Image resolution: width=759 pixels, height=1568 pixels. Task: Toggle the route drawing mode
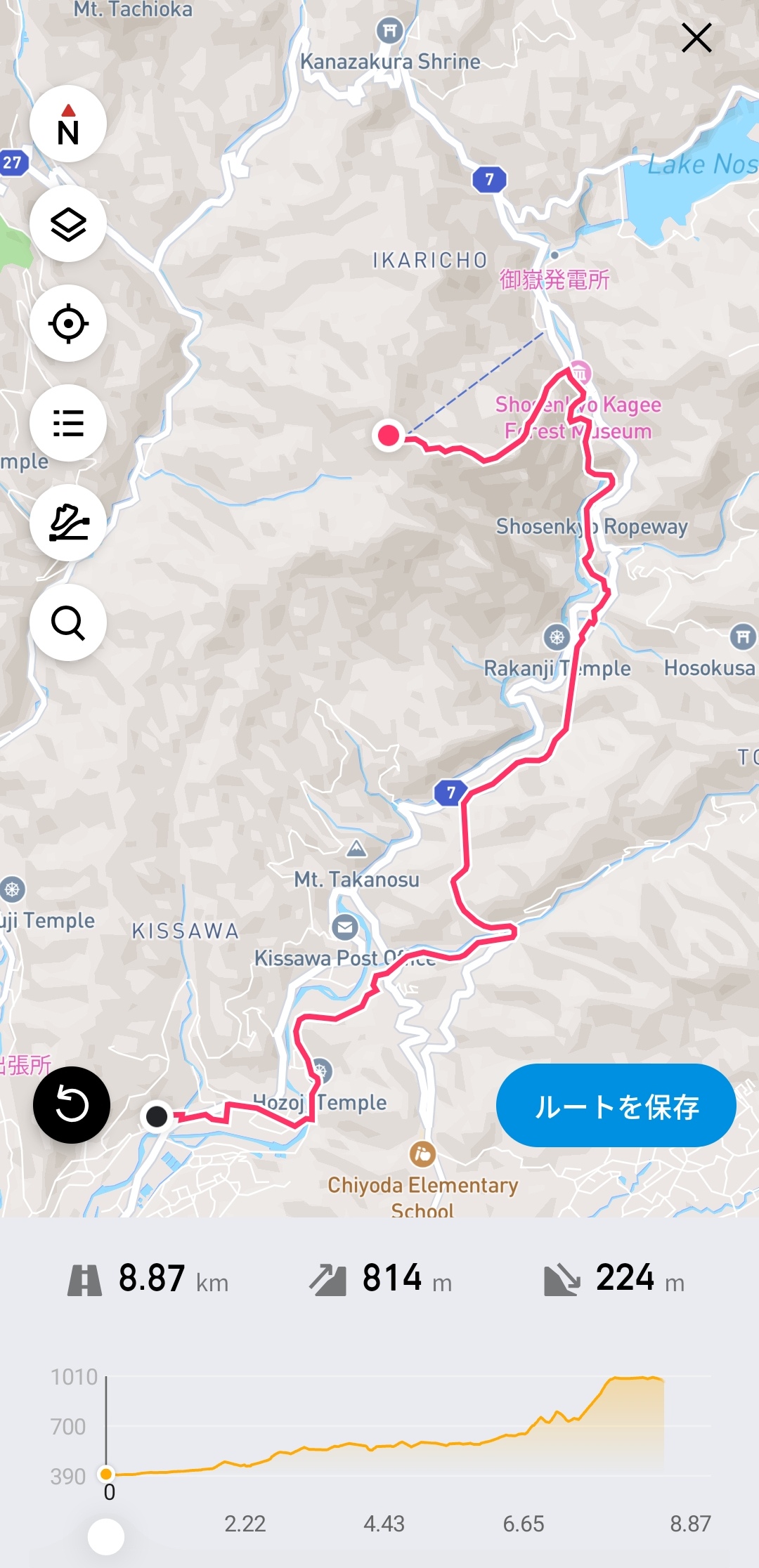[68, 523]
